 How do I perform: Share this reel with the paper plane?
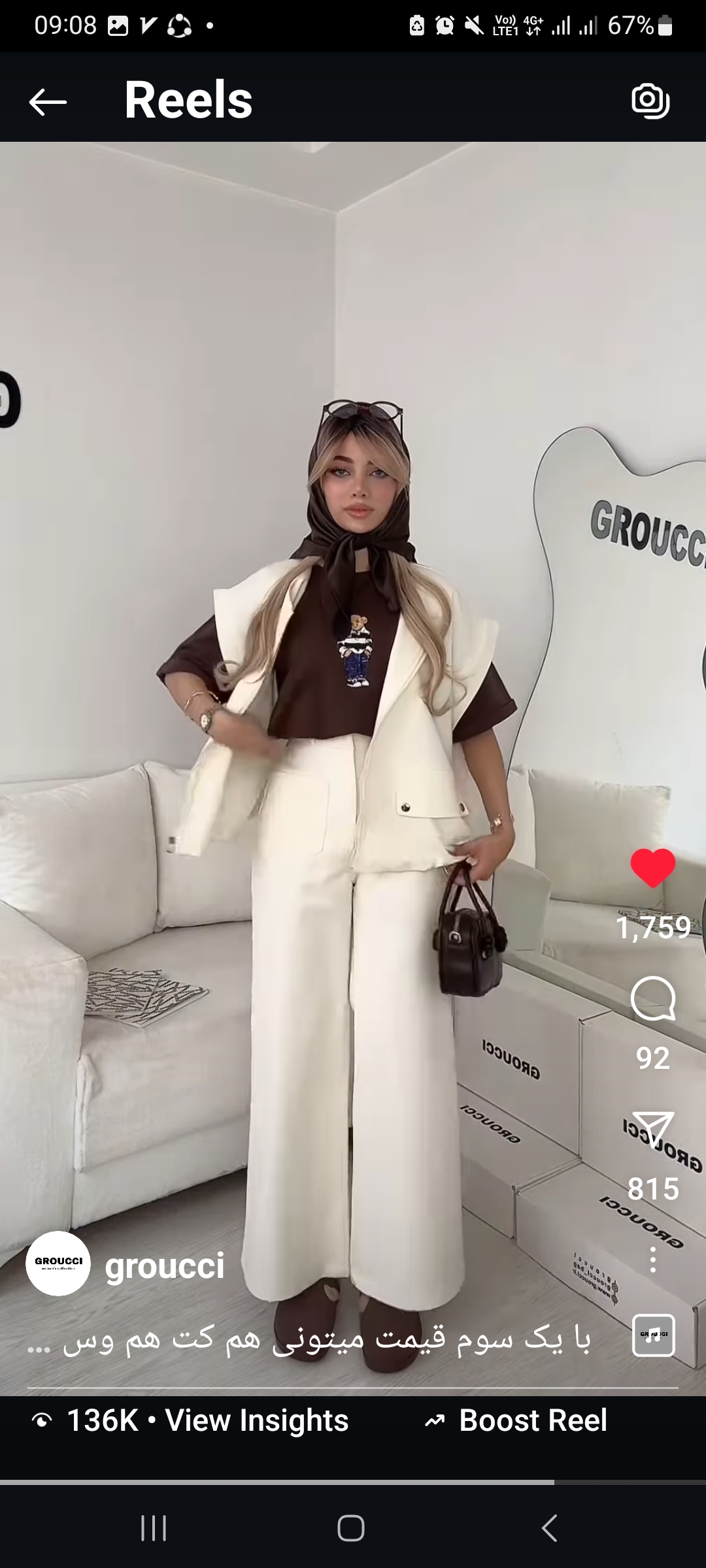pyautogui.click(x=652, y=1130)
